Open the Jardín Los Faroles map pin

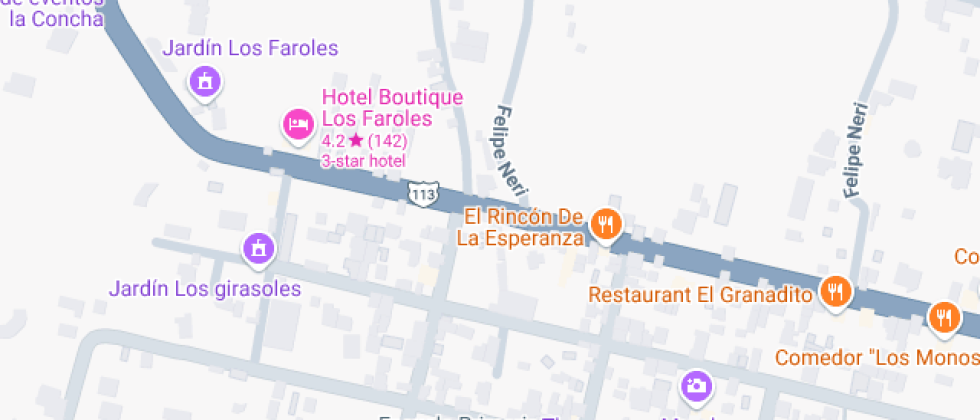tap(205, 81)
